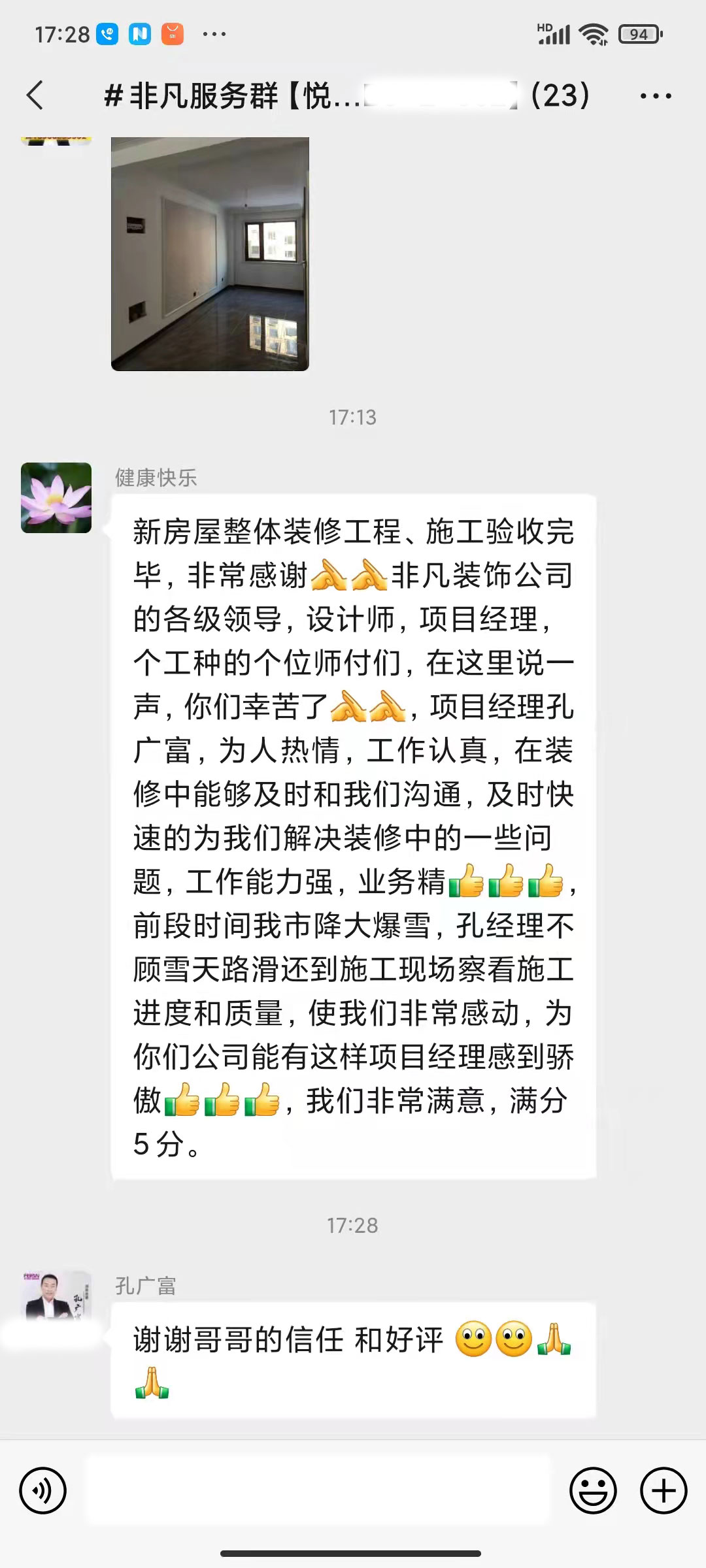706x1568 pixels.
Task: Open the group chat overflow menu
Action: 656,96
